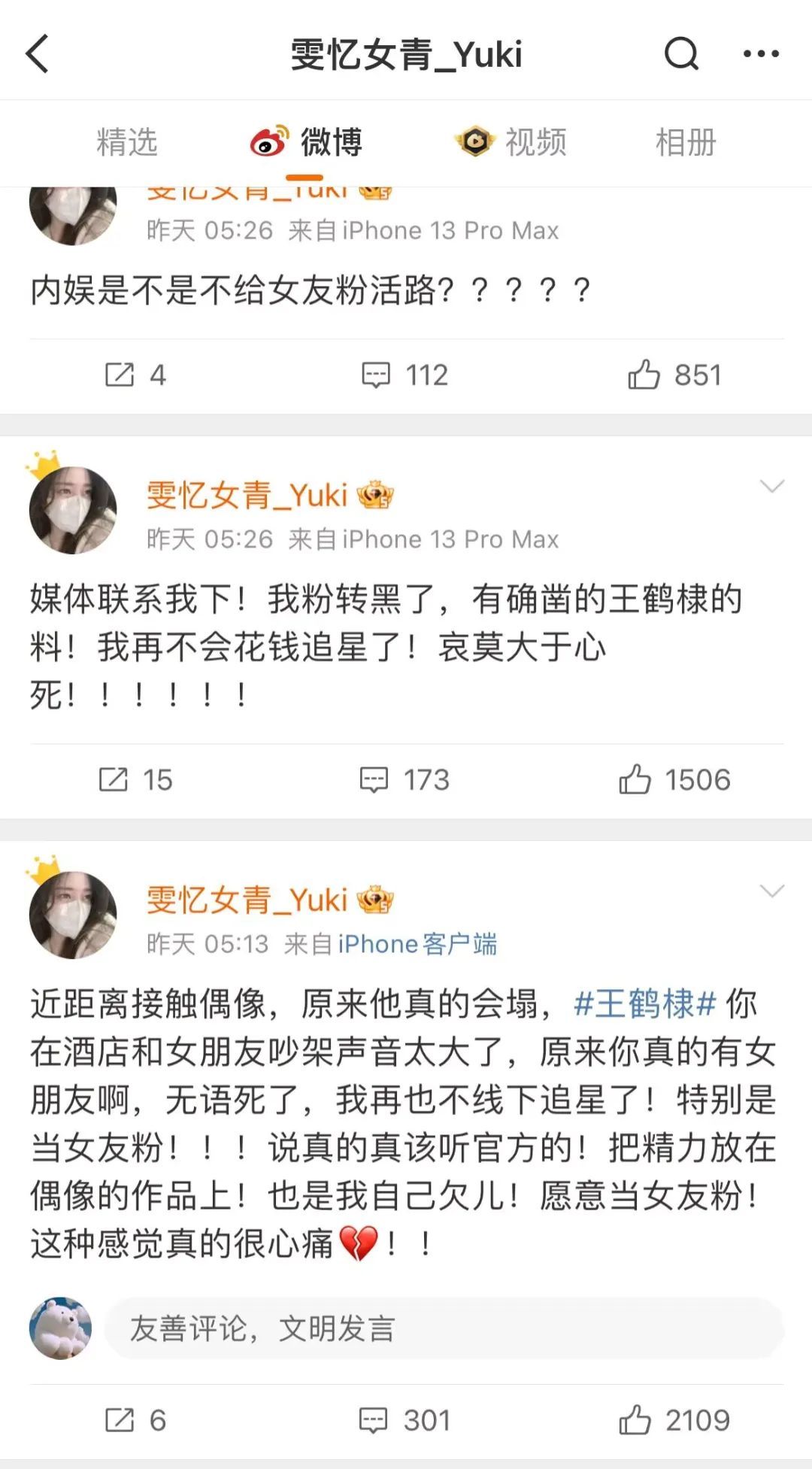Open the three-dot overflow menu
812x1469 pixels.
coord(760,54)
